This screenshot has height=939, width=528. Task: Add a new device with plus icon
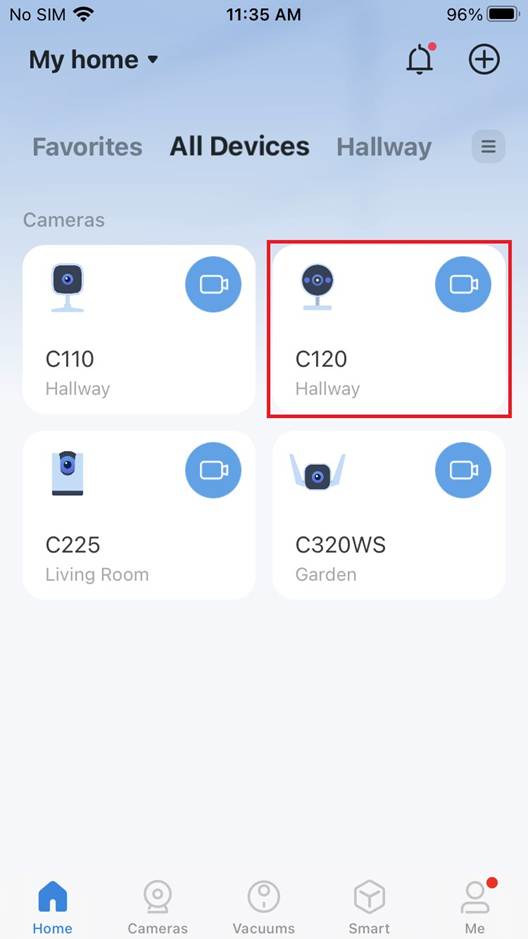pyautogui.click(x=484, y=59)
